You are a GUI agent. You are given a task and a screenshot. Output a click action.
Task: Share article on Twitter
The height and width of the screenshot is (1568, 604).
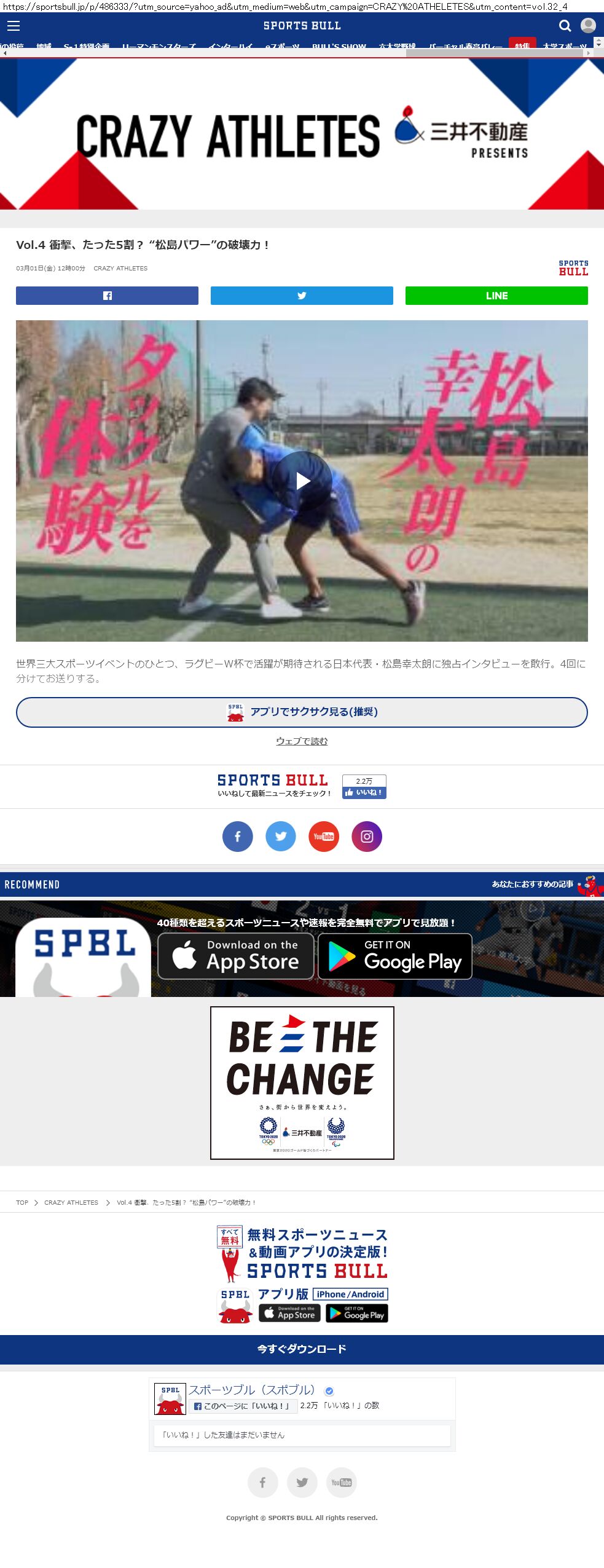(x=302, y=296)
